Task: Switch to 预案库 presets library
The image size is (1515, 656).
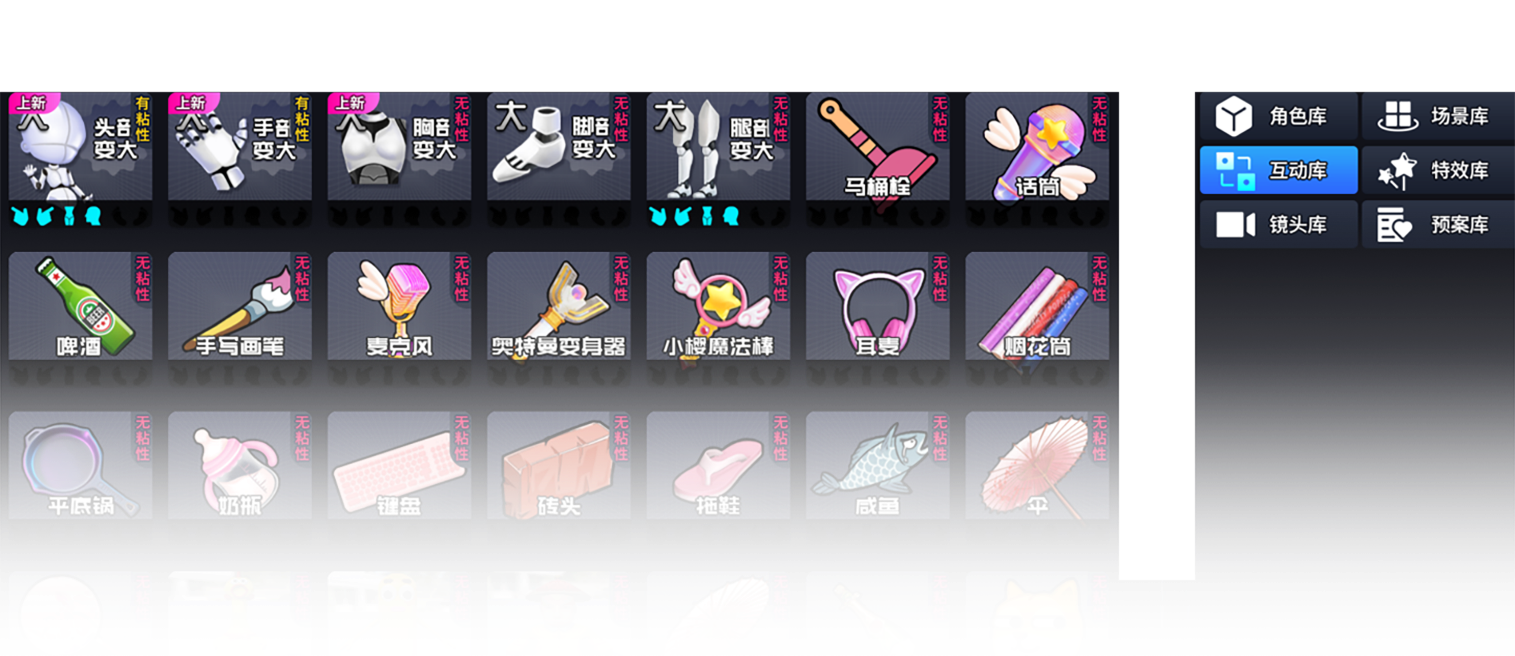Action: coord(1438,225)
